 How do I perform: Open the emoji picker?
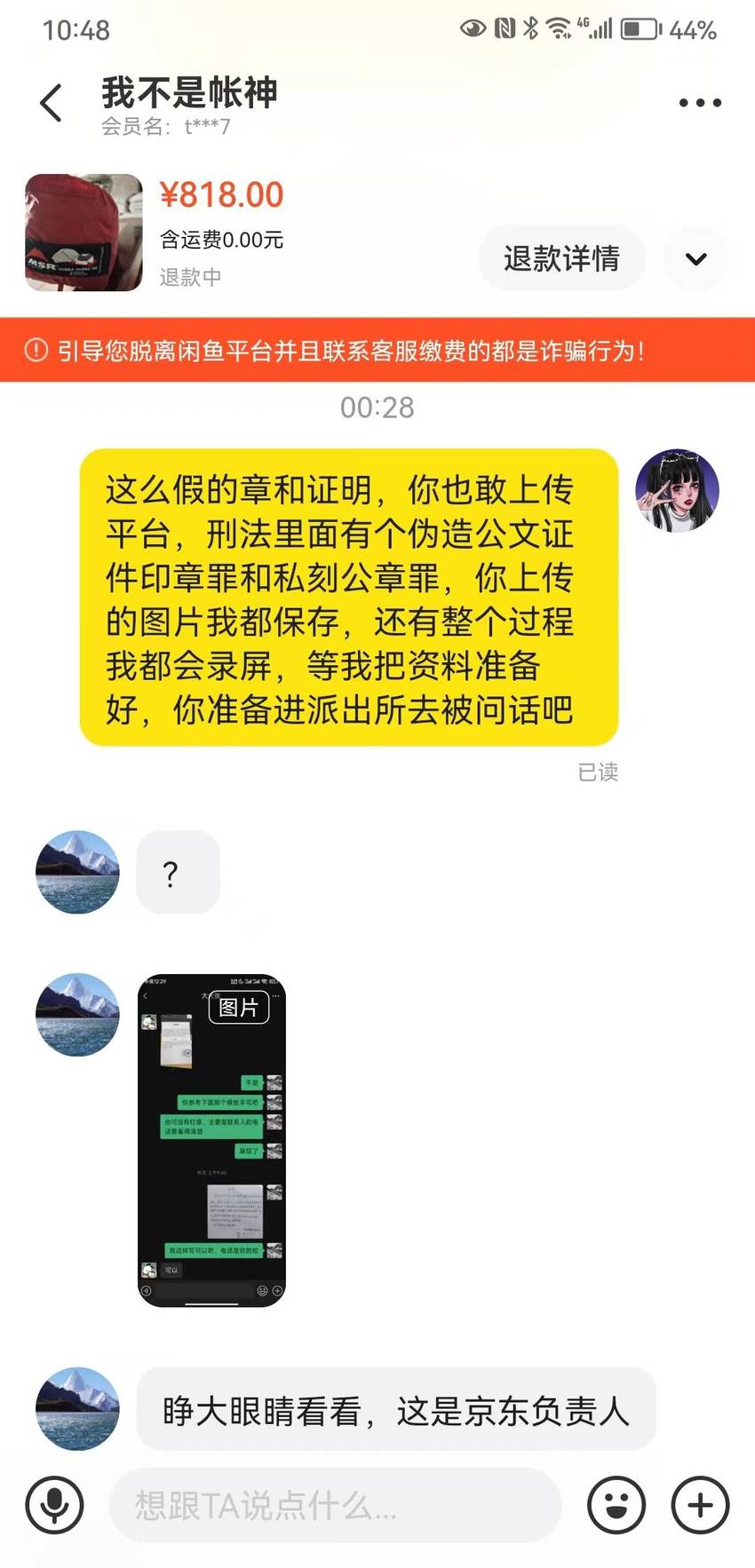coord(616,1505)
